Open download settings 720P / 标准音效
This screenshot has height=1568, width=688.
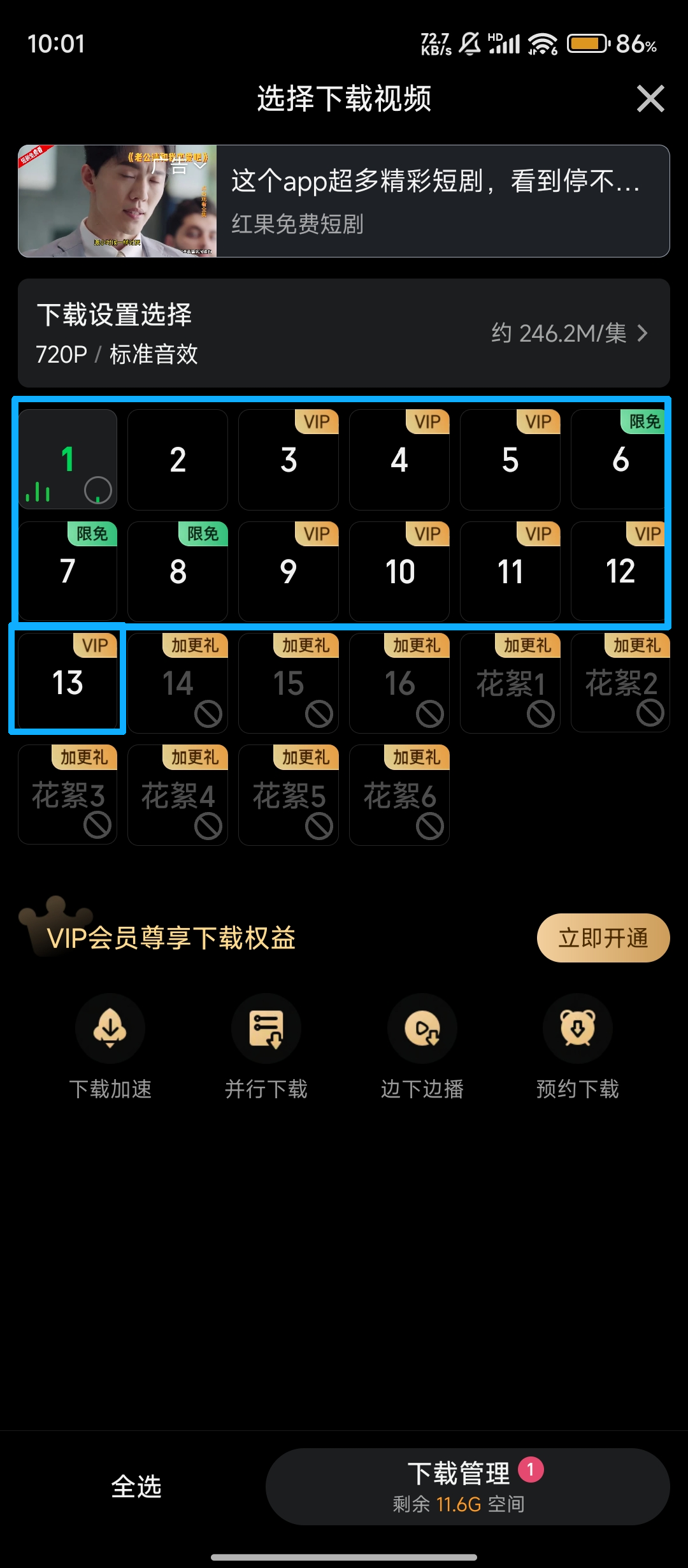coord(344,333)
